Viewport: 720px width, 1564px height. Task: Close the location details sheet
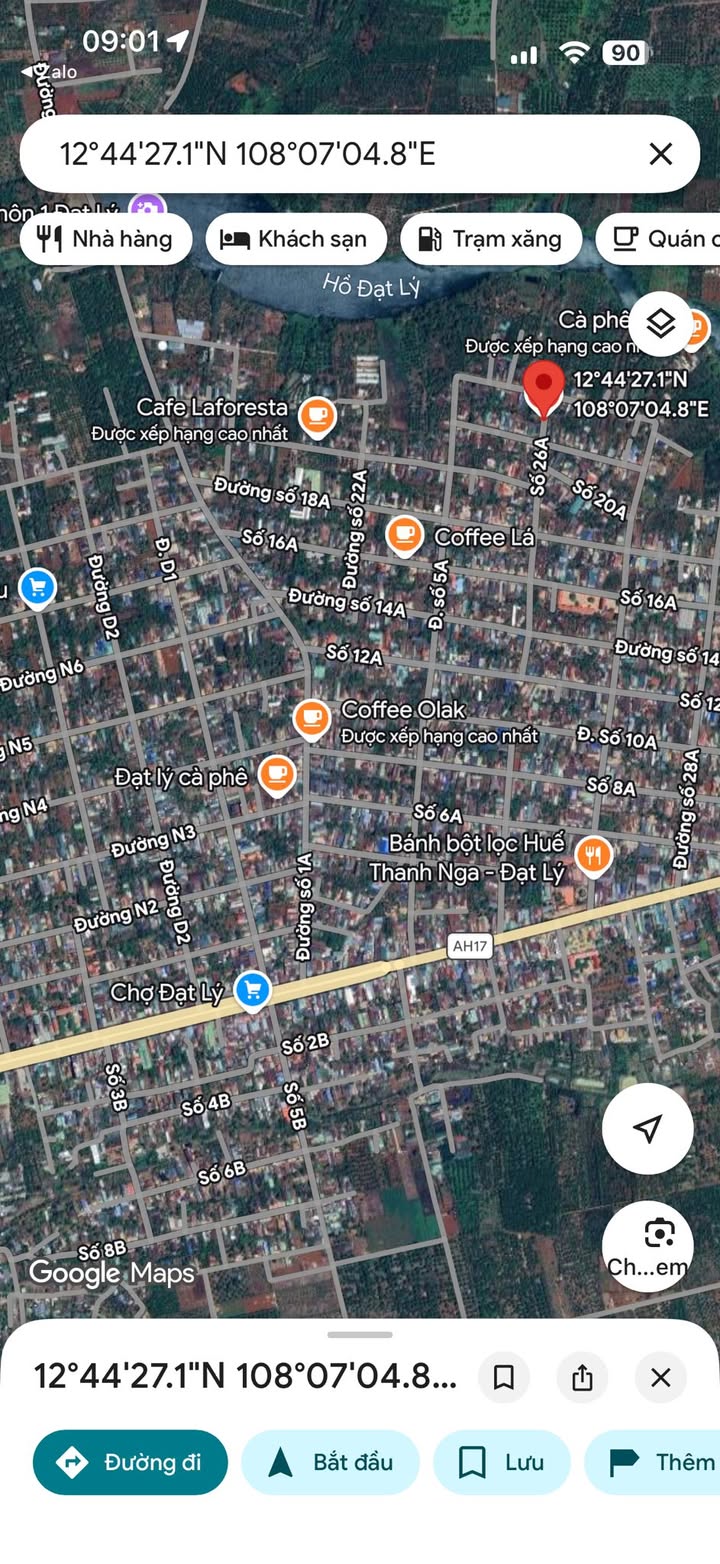660,1377
